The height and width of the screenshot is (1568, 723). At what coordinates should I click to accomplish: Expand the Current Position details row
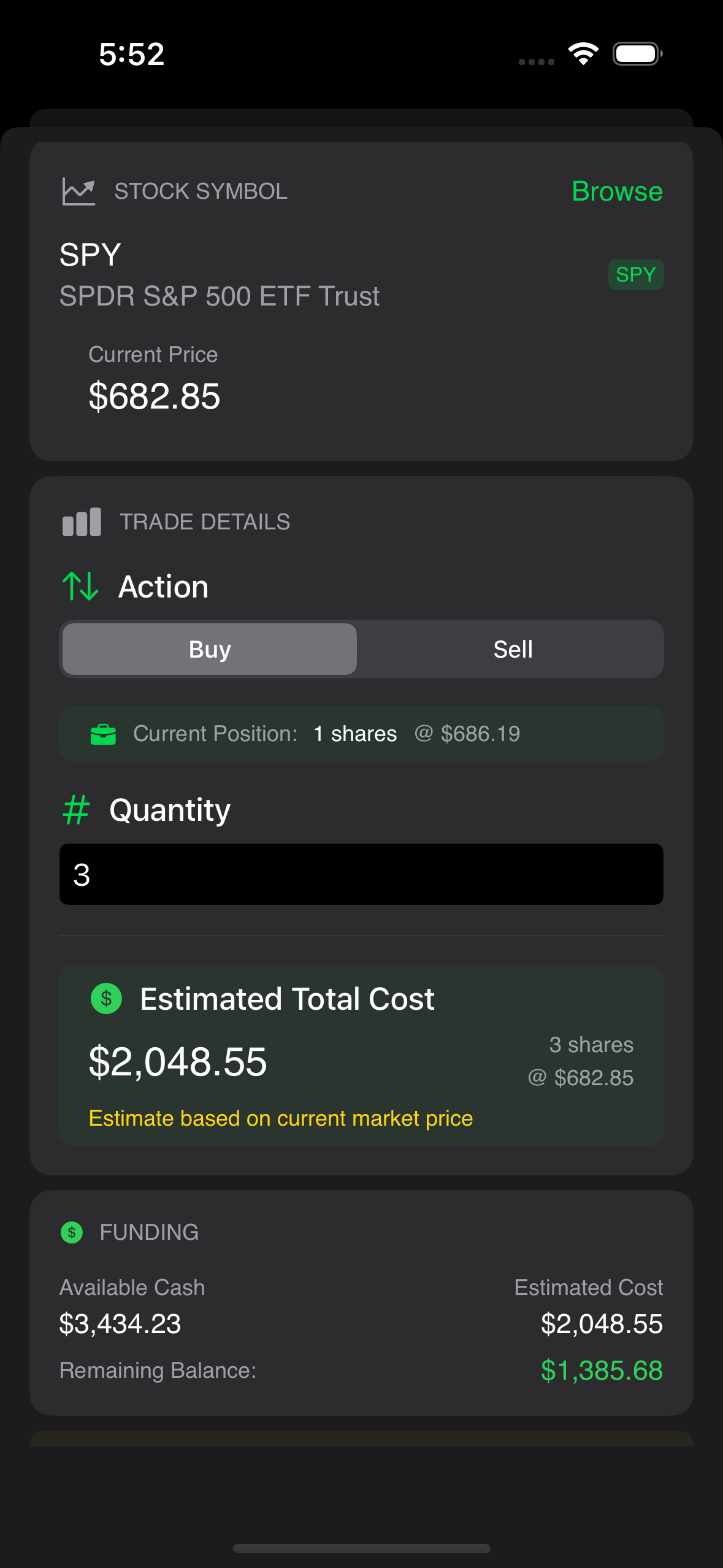(362, 733)
